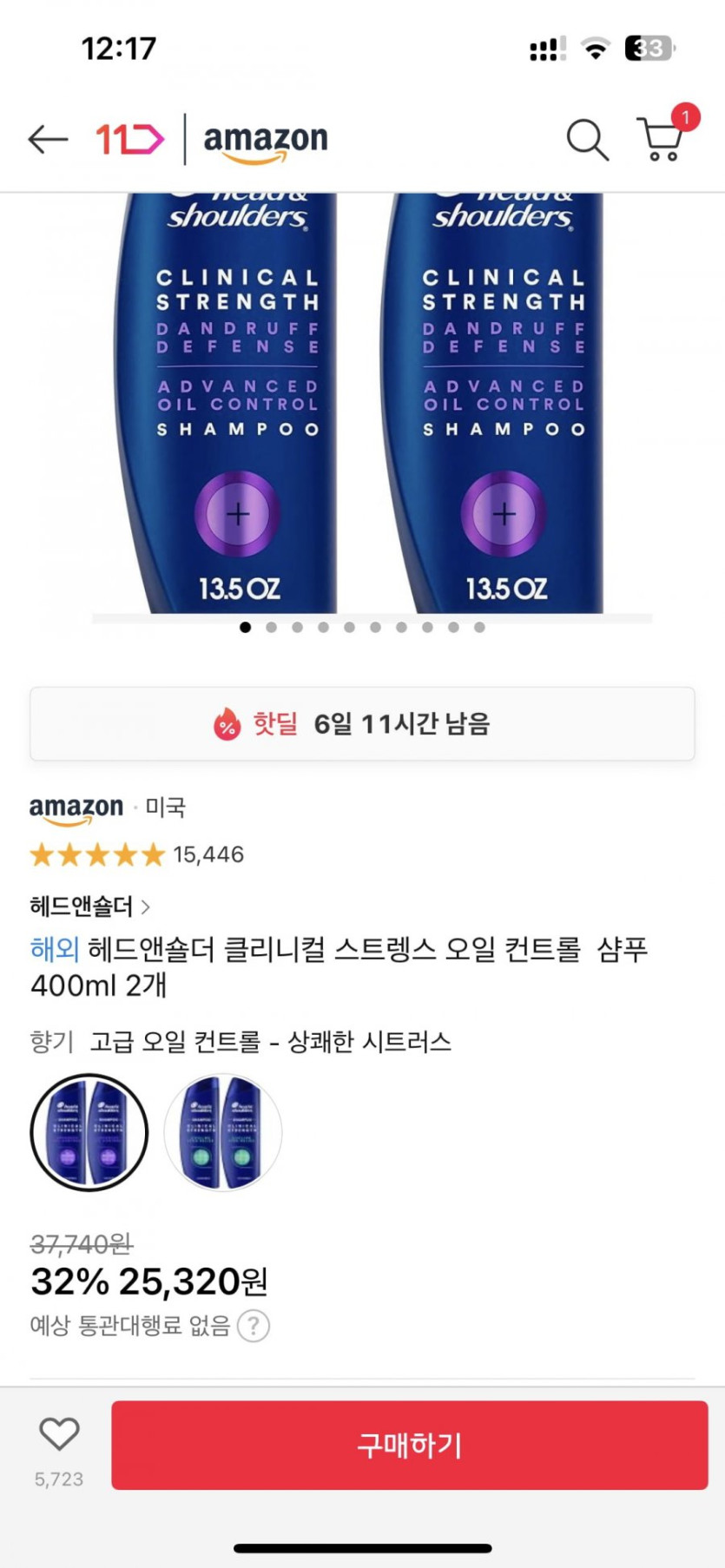The image size is (725, 1568).
Task: Tap the first carousel indicator dot
Action: (x=246, y=627)
